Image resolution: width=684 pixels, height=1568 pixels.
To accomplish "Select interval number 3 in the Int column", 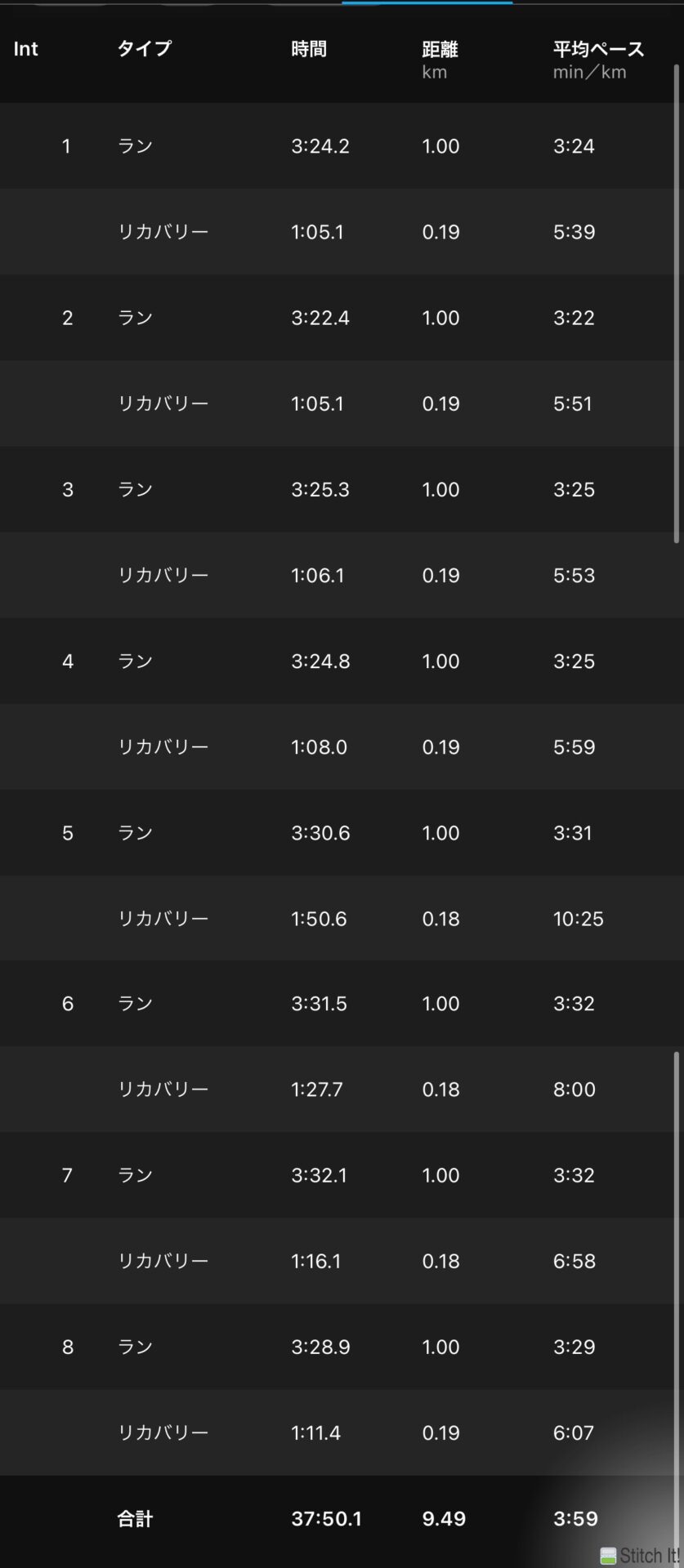I will pyautogui.click(x=68, y=489).
